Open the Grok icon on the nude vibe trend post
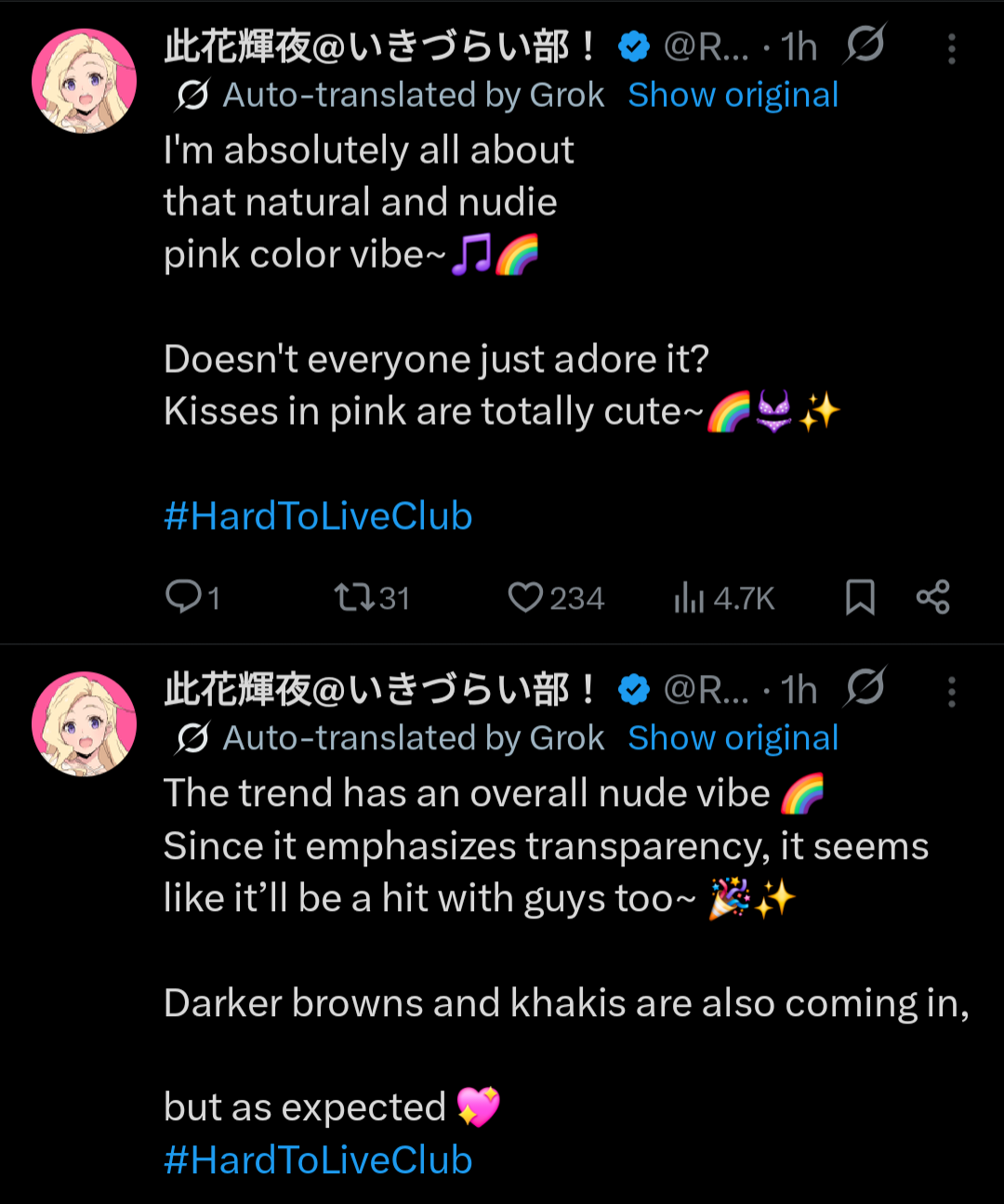The image size is (1004, 1204). pos(865,688)
